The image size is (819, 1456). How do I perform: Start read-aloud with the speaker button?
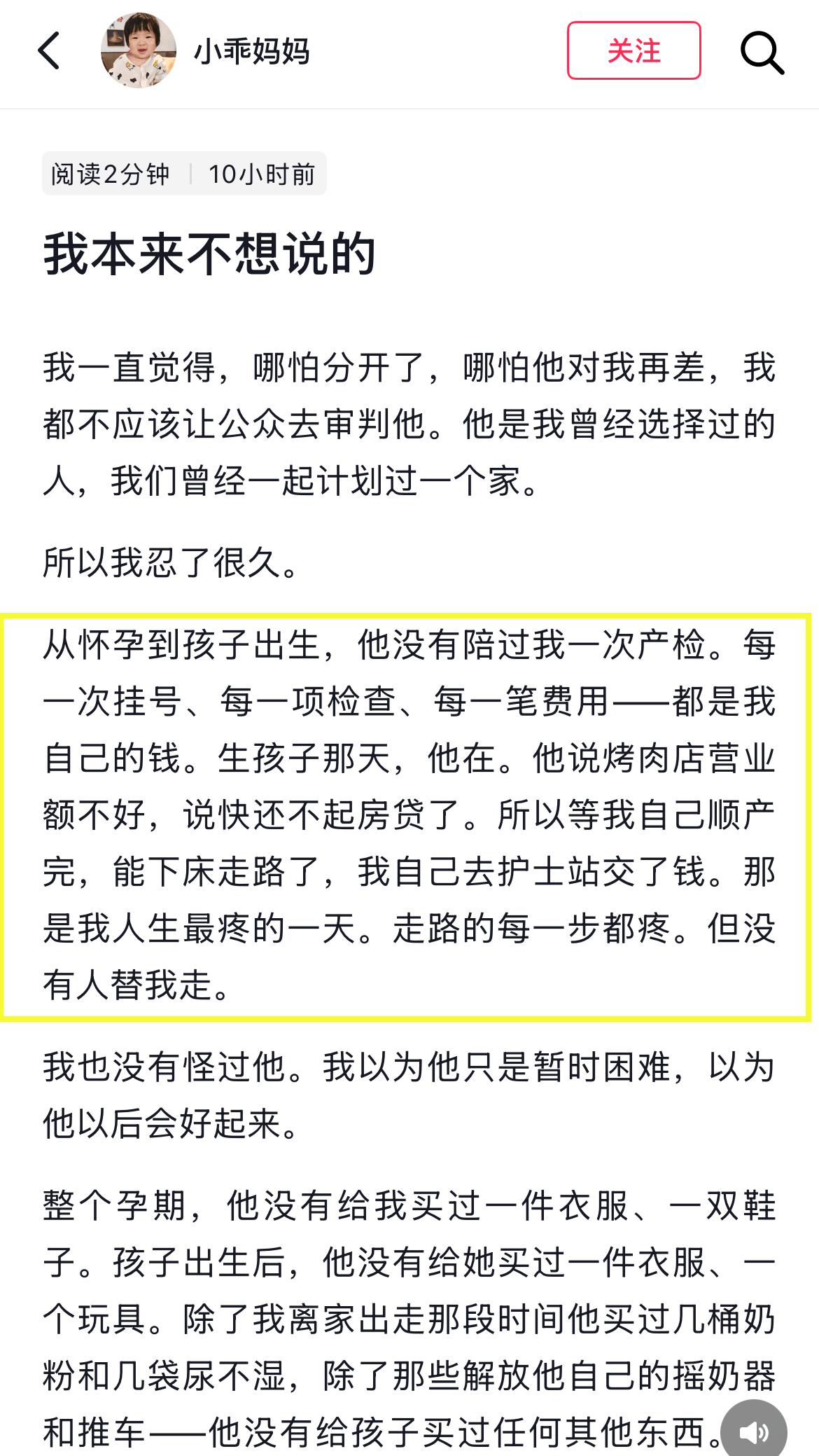pos(754,1431)
